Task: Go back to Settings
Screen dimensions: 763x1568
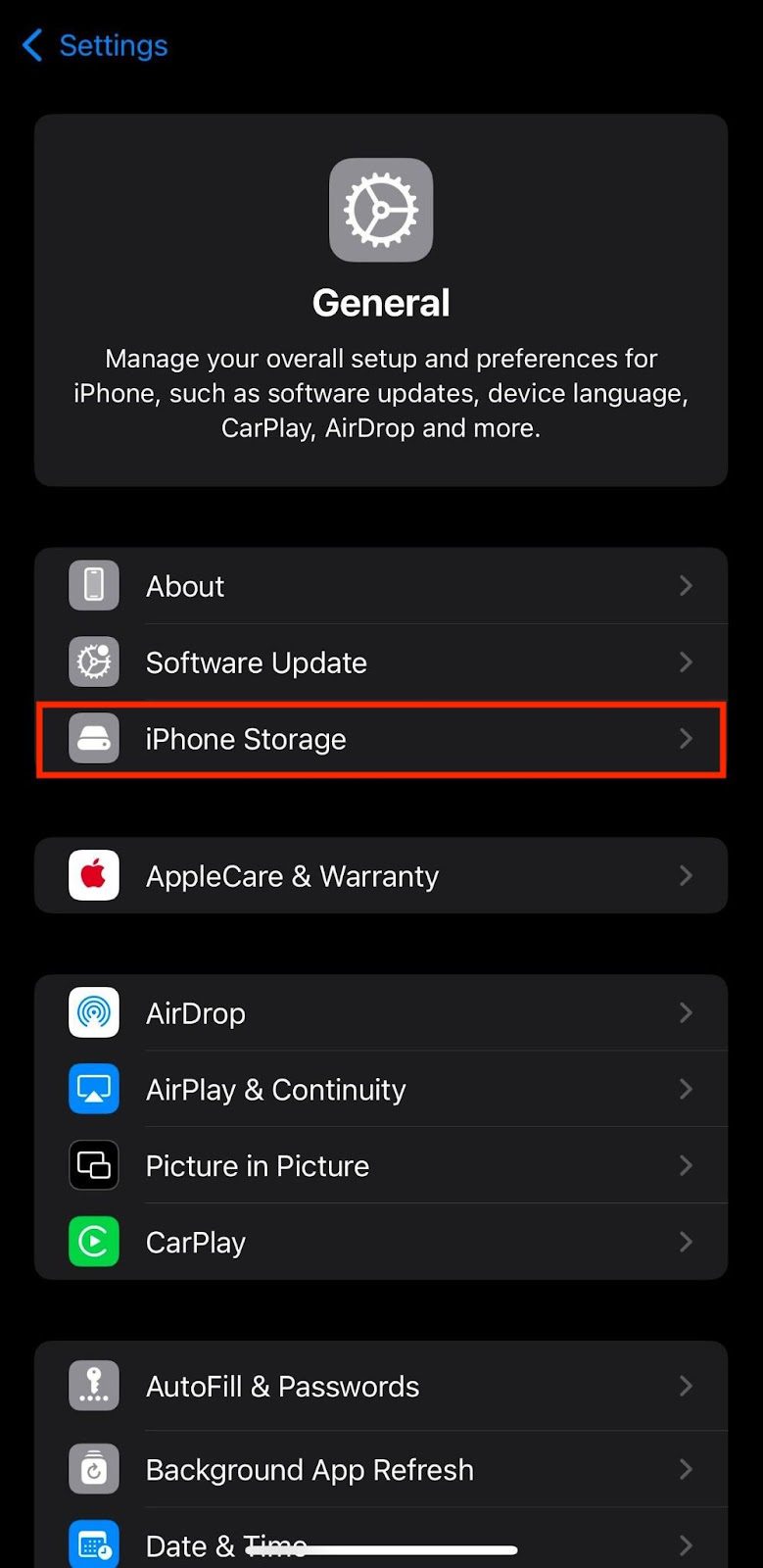Action: pyautogui.click(x=95, y=45)
